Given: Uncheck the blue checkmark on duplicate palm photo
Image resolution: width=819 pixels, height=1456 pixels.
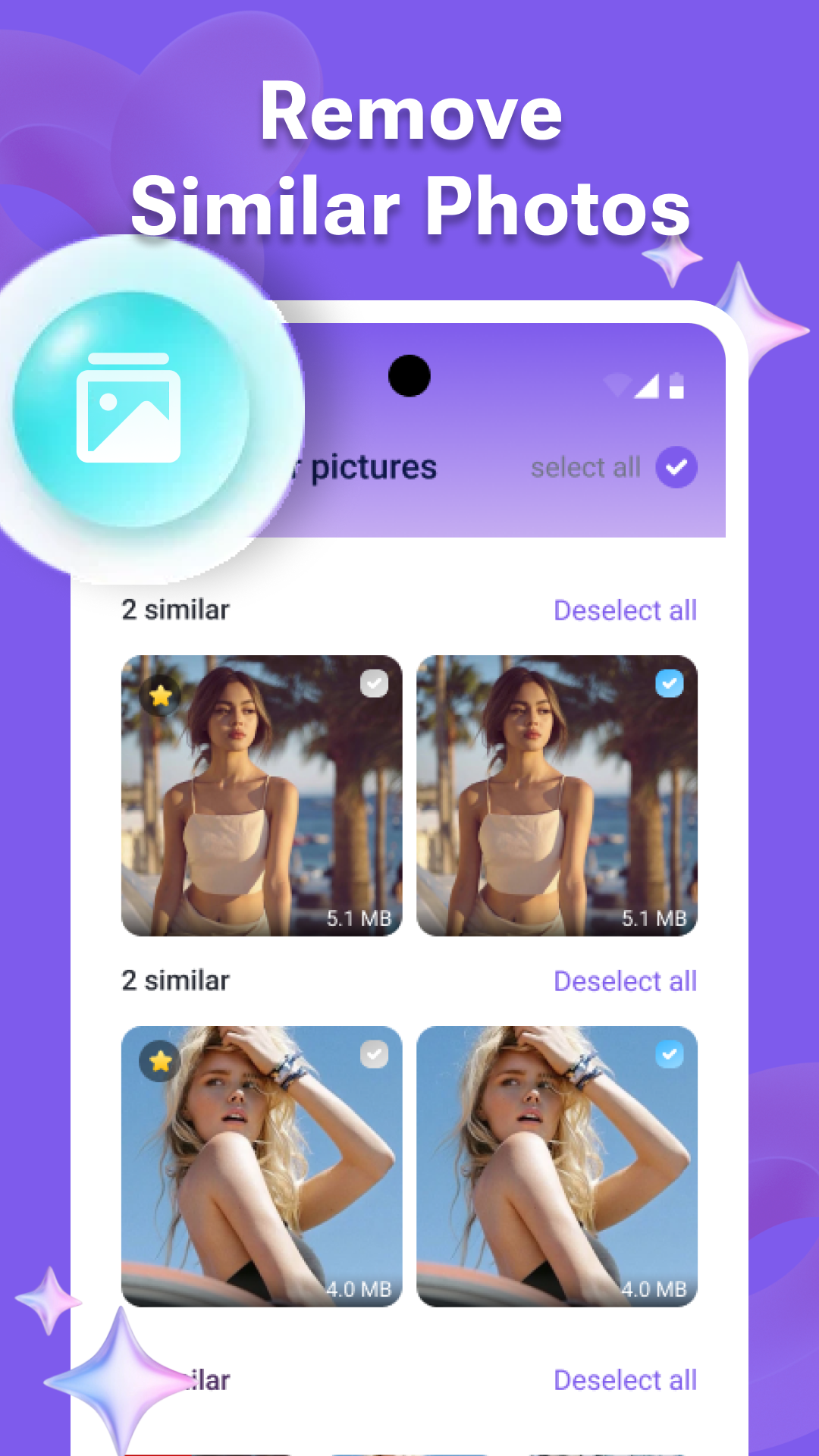Looking at the screenshot, I should click(668, 682).
